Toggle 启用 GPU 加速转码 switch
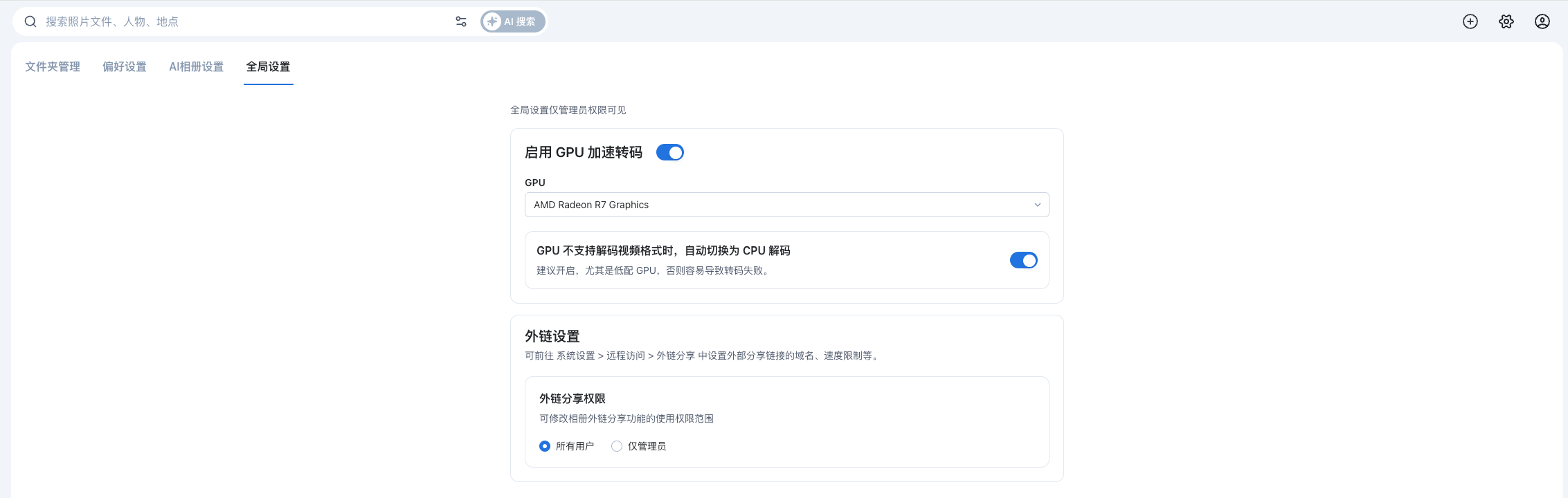 669,152
